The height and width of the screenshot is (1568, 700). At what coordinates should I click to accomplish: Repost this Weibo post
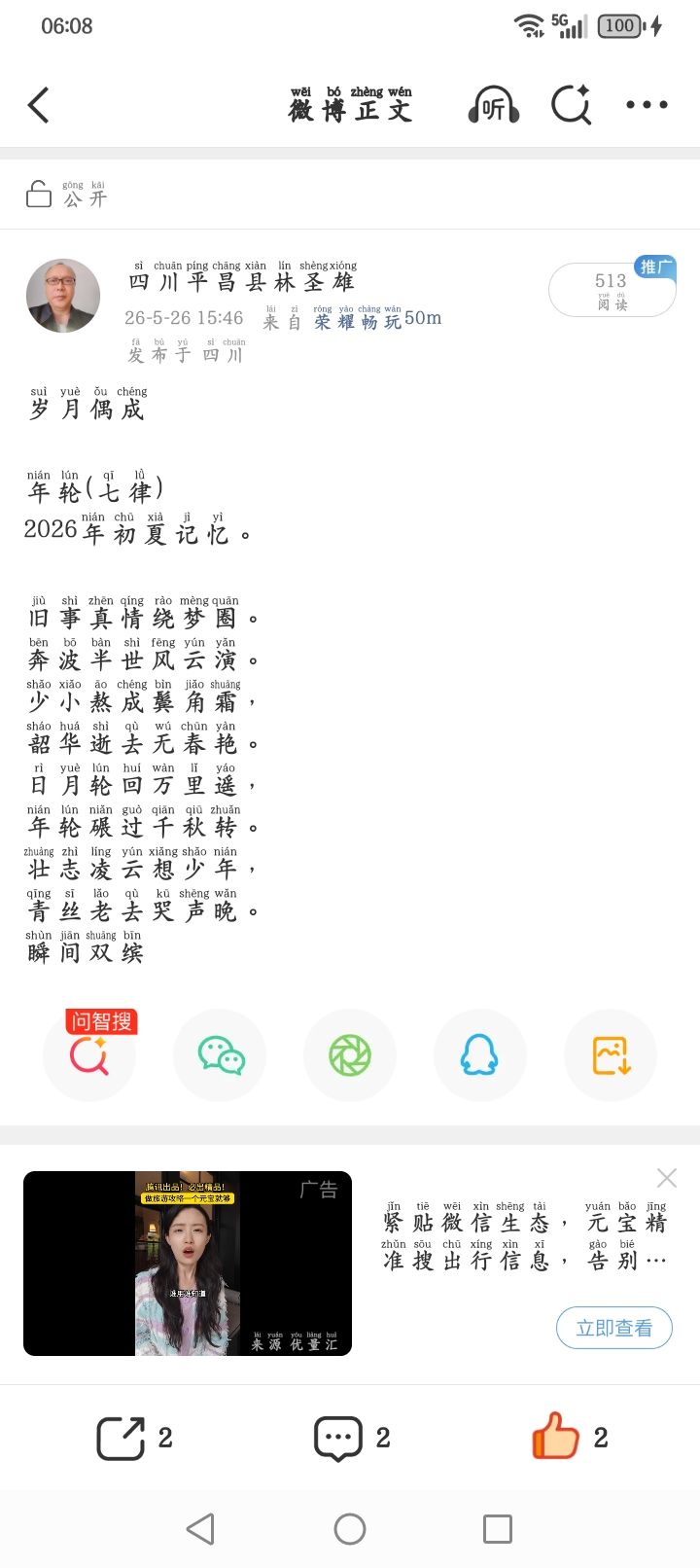click(134, 1438)
